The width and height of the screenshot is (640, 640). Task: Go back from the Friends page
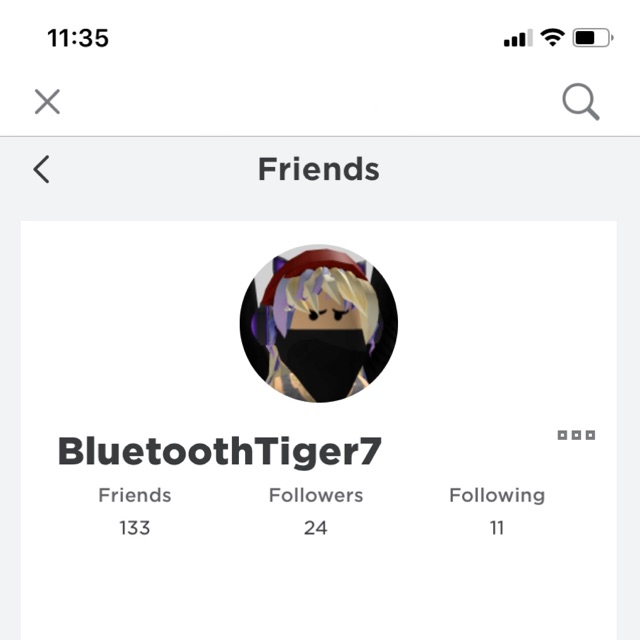41,170
